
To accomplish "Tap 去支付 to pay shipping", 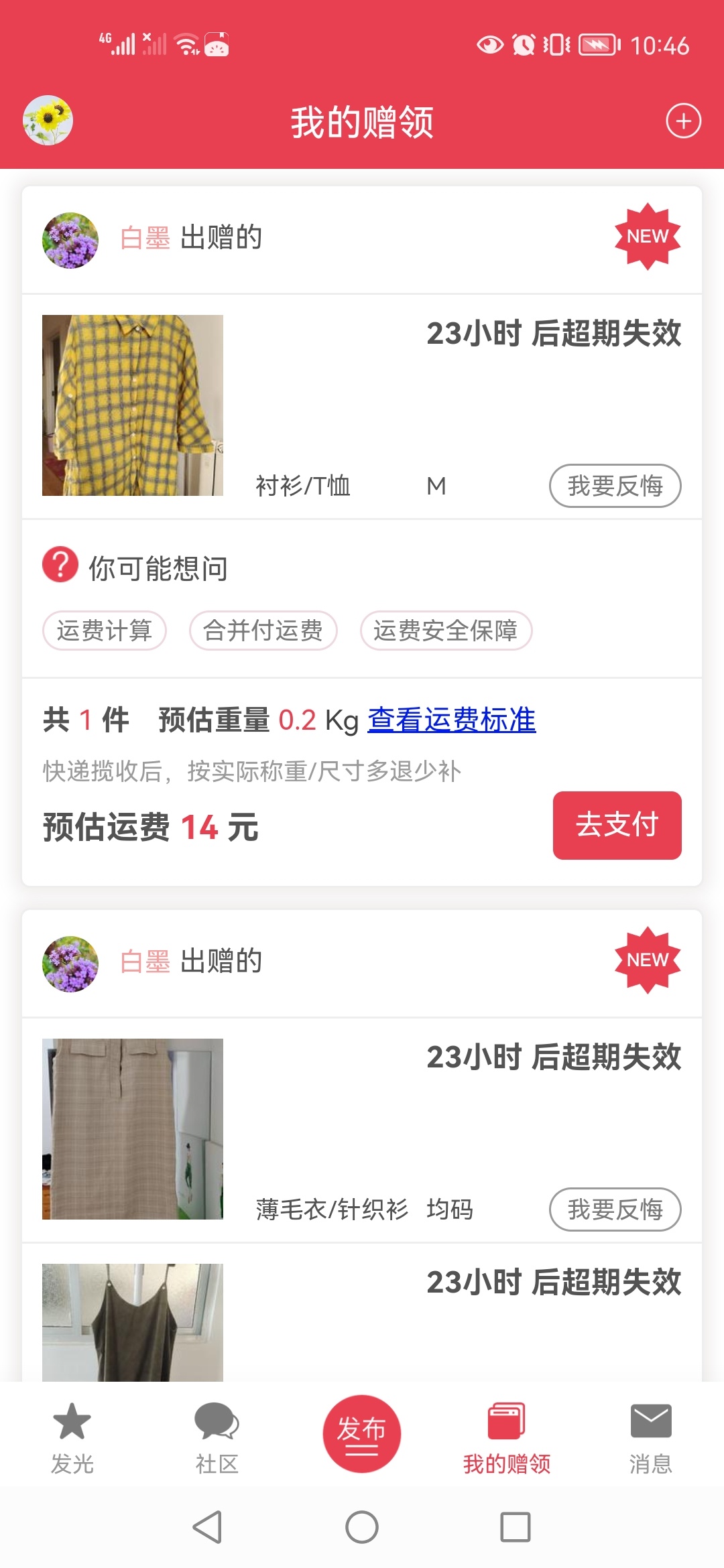I will click(x=617, y=825).
